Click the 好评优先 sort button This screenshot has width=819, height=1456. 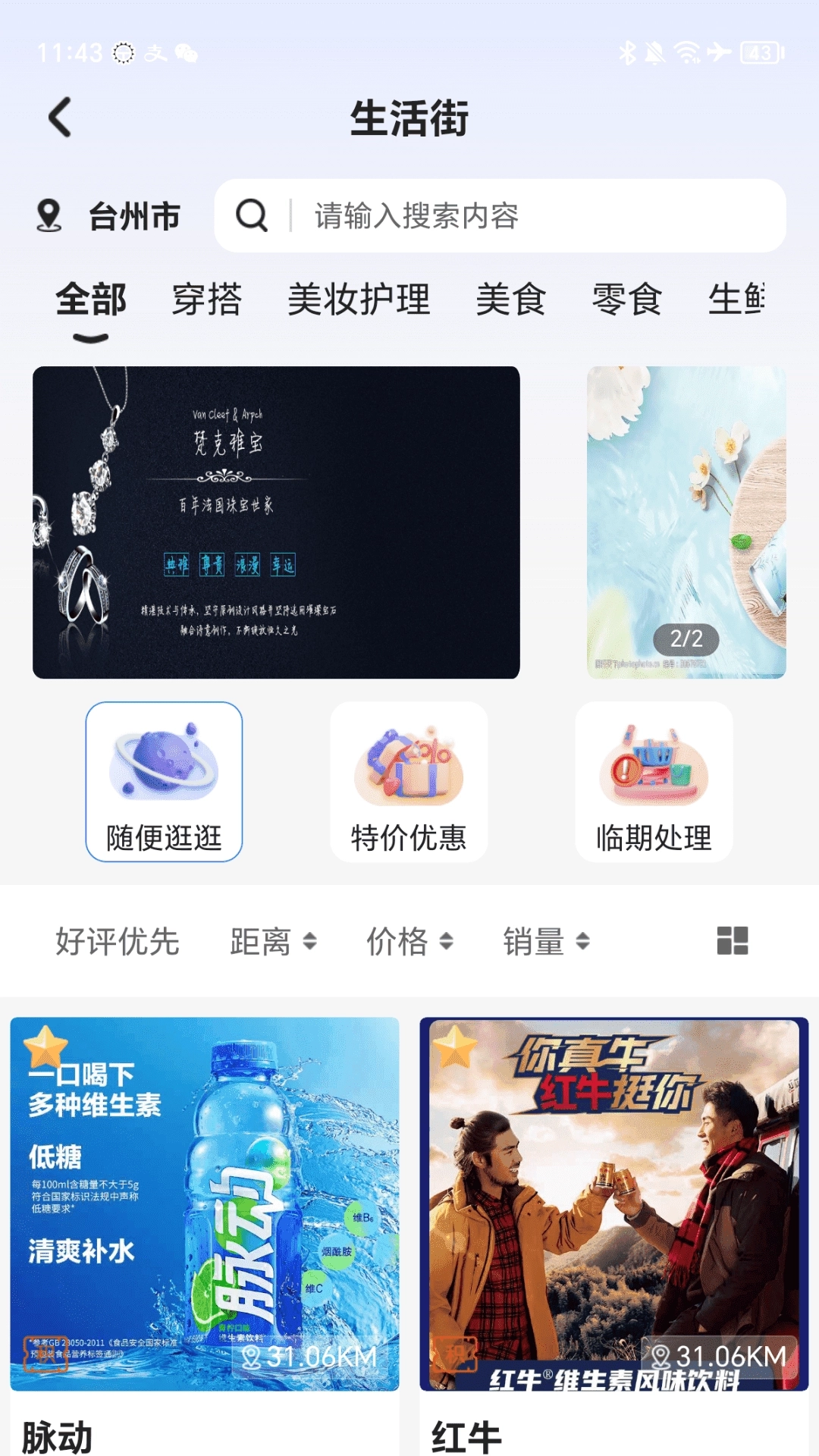(115, 940)
